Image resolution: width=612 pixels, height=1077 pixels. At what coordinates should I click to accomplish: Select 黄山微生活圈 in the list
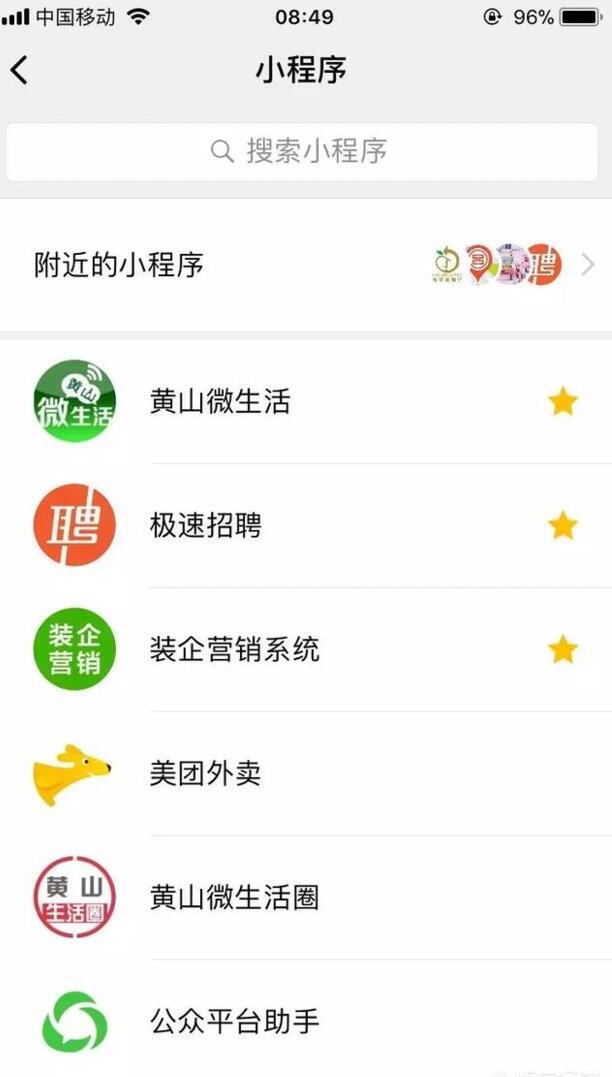point(306,898)
